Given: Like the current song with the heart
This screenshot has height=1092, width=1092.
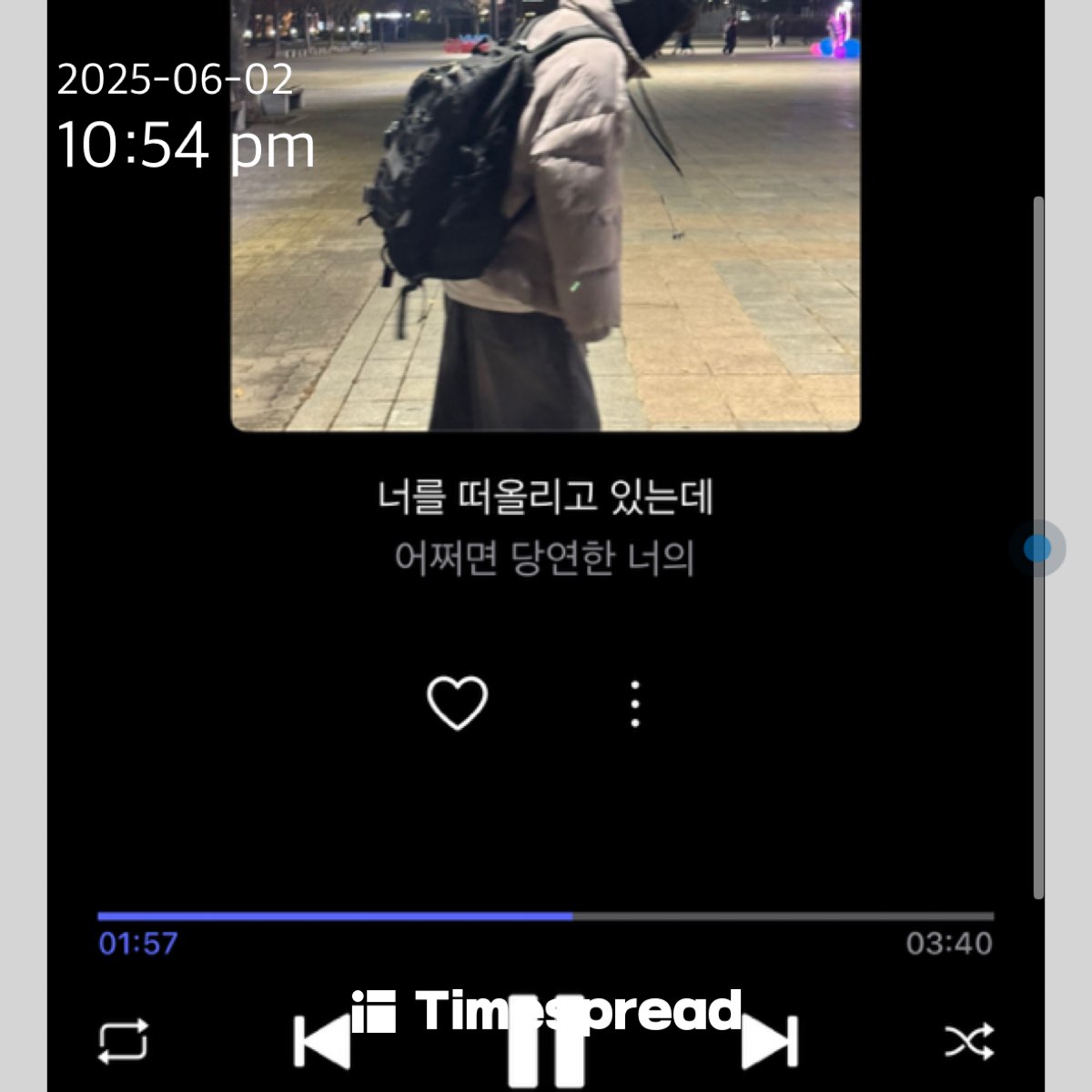Looking at the screenshot, I should click(457, 703).
